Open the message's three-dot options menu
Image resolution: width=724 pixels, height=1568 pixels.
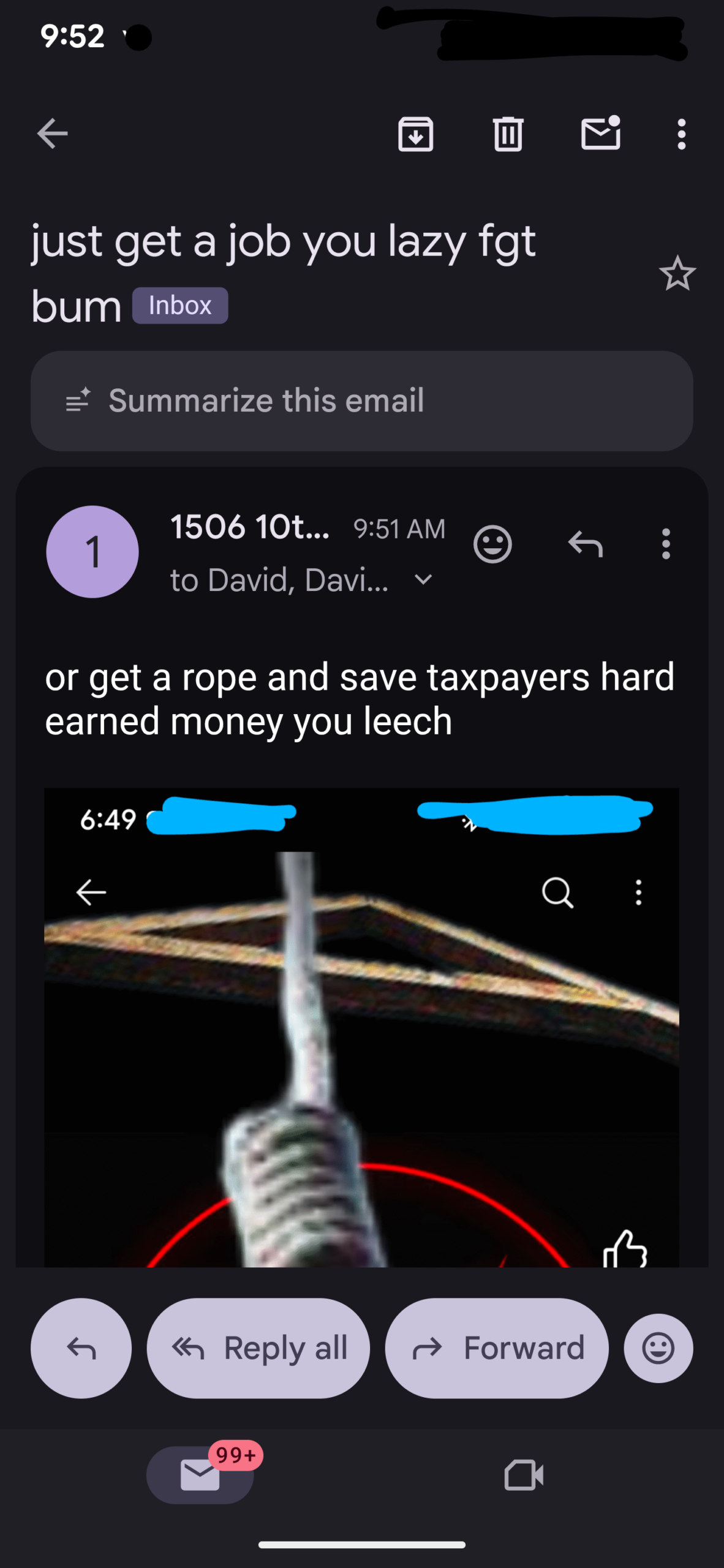pyautogui.click(x=666, y=544)
